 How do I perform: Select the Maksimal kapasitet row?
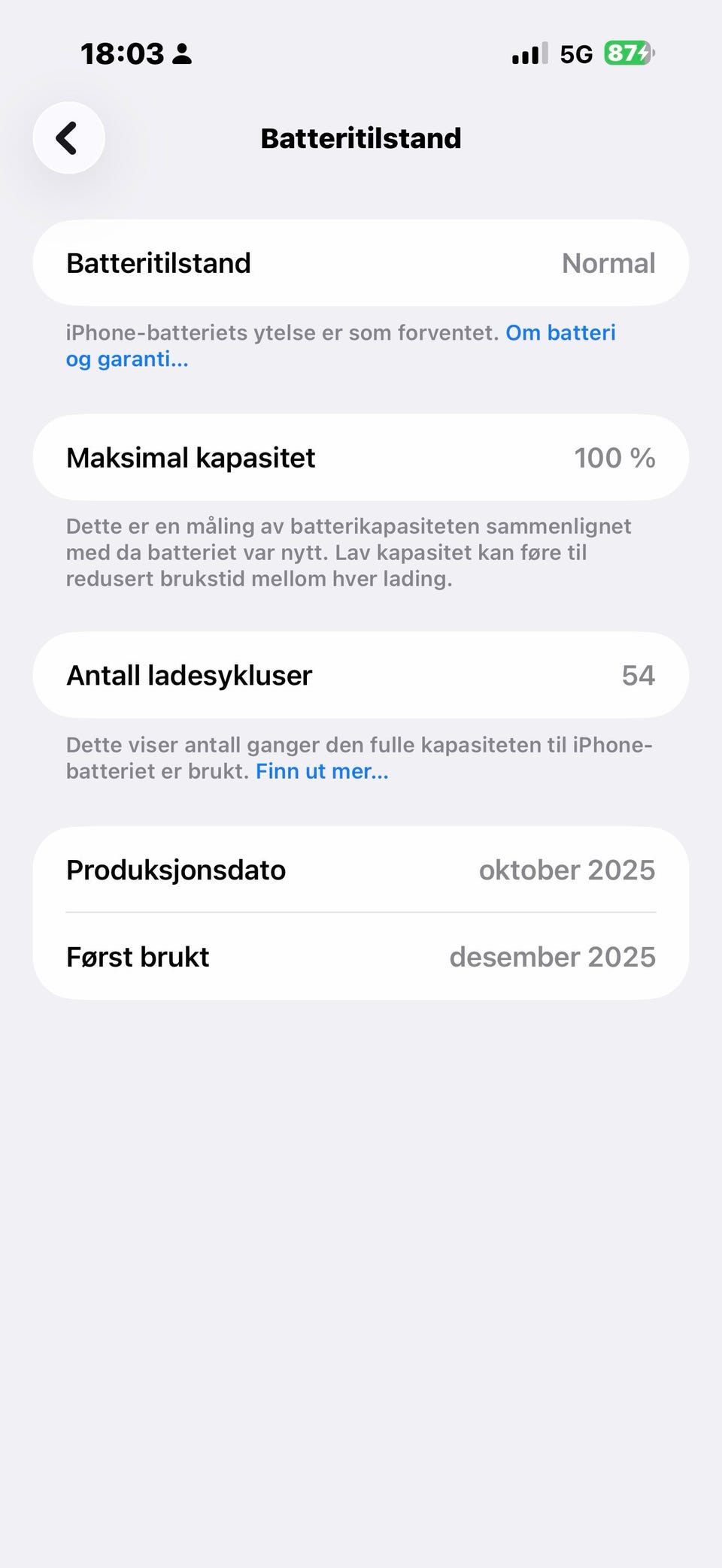(361, 457)
